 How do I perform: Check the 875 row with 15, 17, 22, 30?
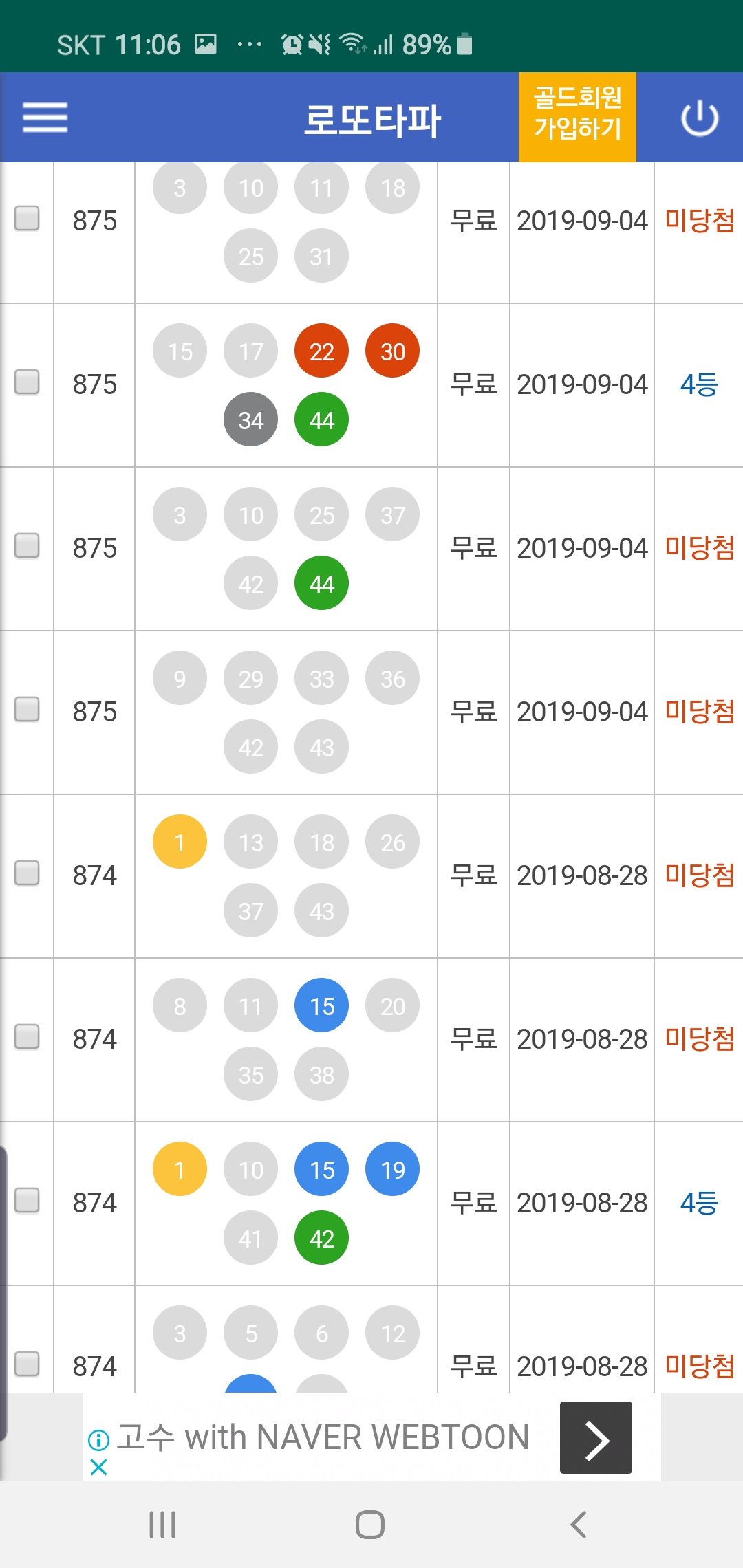click(27, 382)
